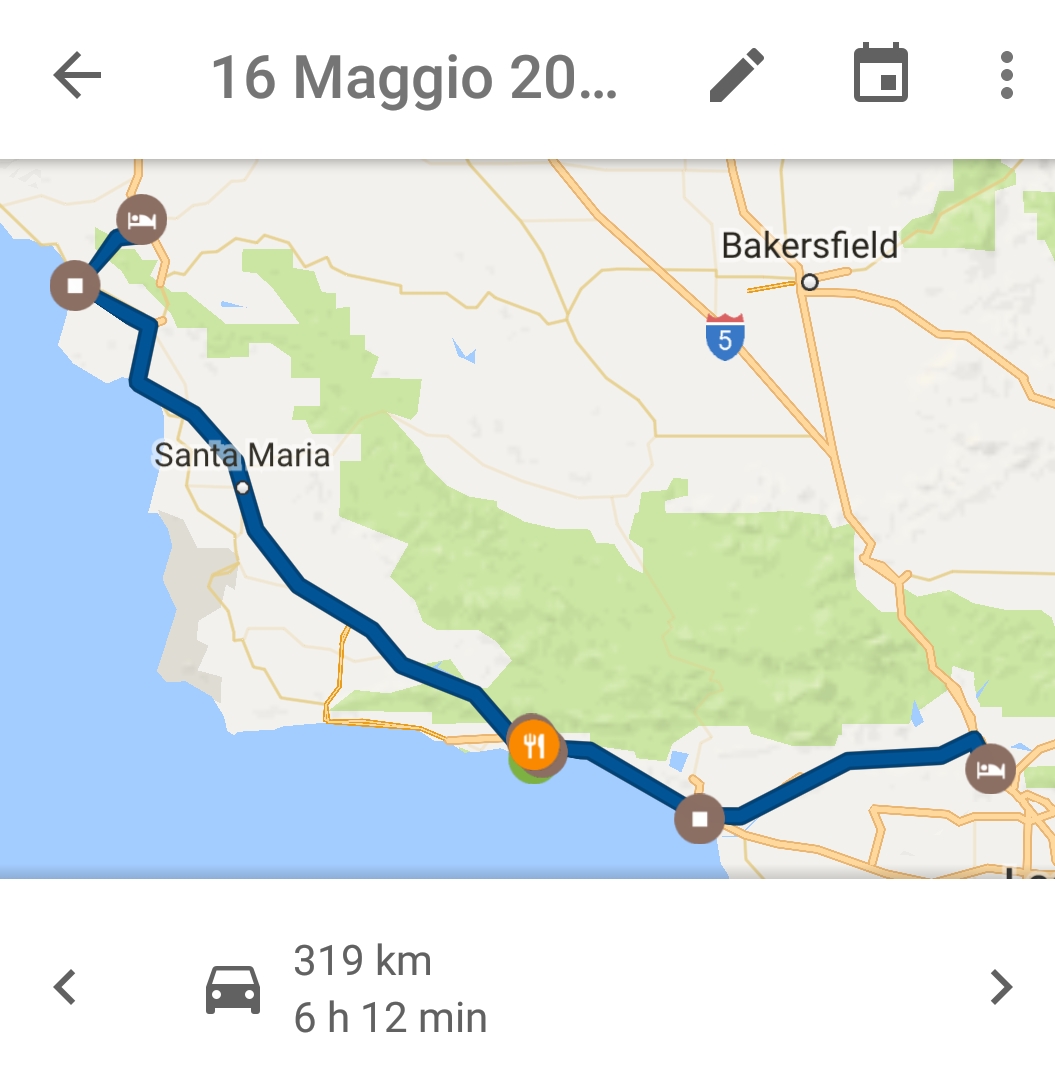Screen dimensions: 1055x1086
Task: Select the hotel marker near Santa Maria
Action: click(x=141, y=219)
